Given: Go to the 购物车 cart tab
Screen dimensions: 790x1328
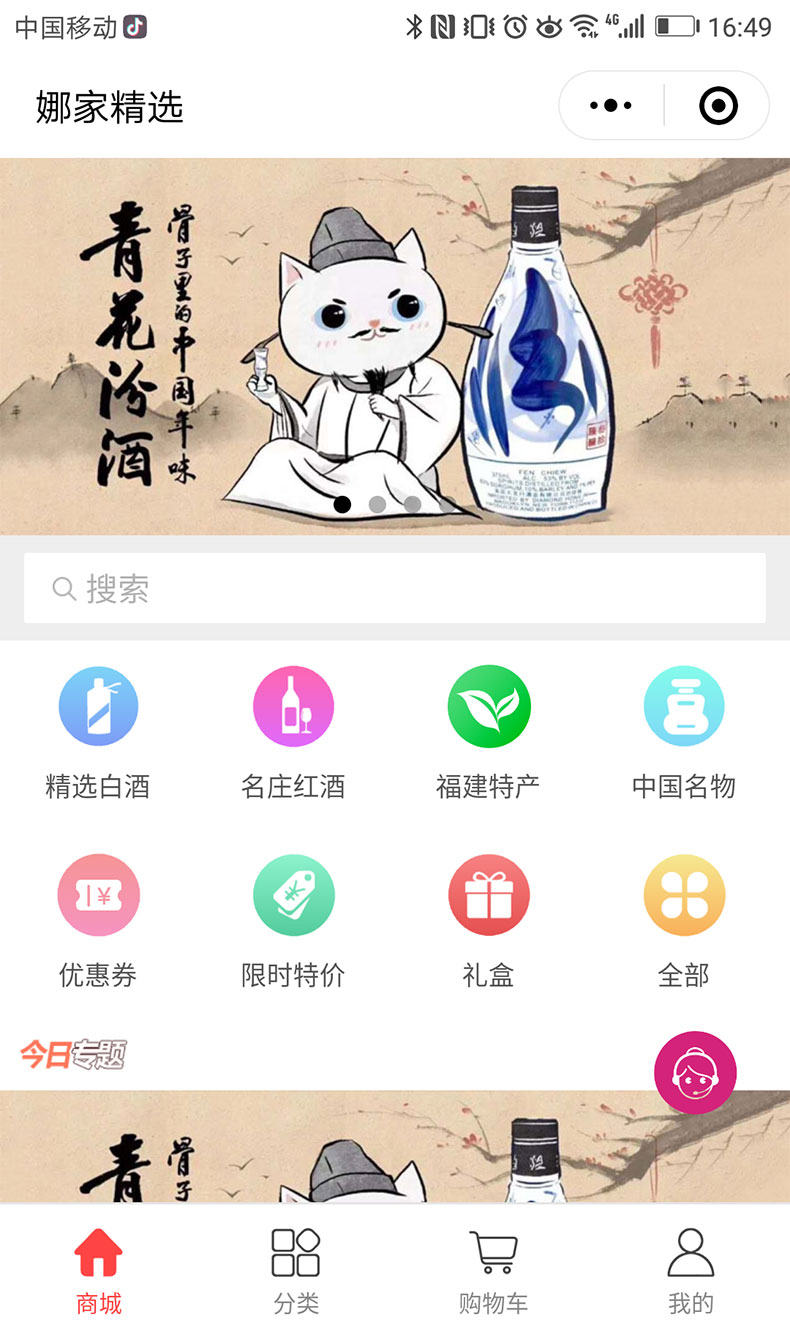Looking at the screenshot, I should point(493,1268).
